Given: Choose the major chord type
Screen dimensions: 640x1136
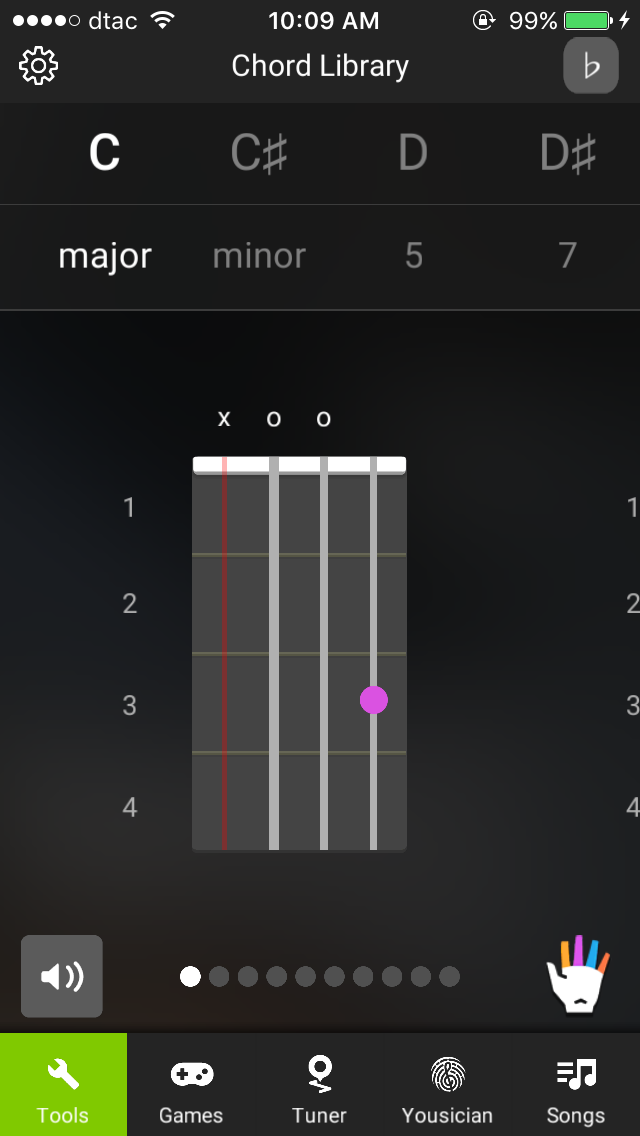Looking at the screenshot, I should tap(105, 256).
